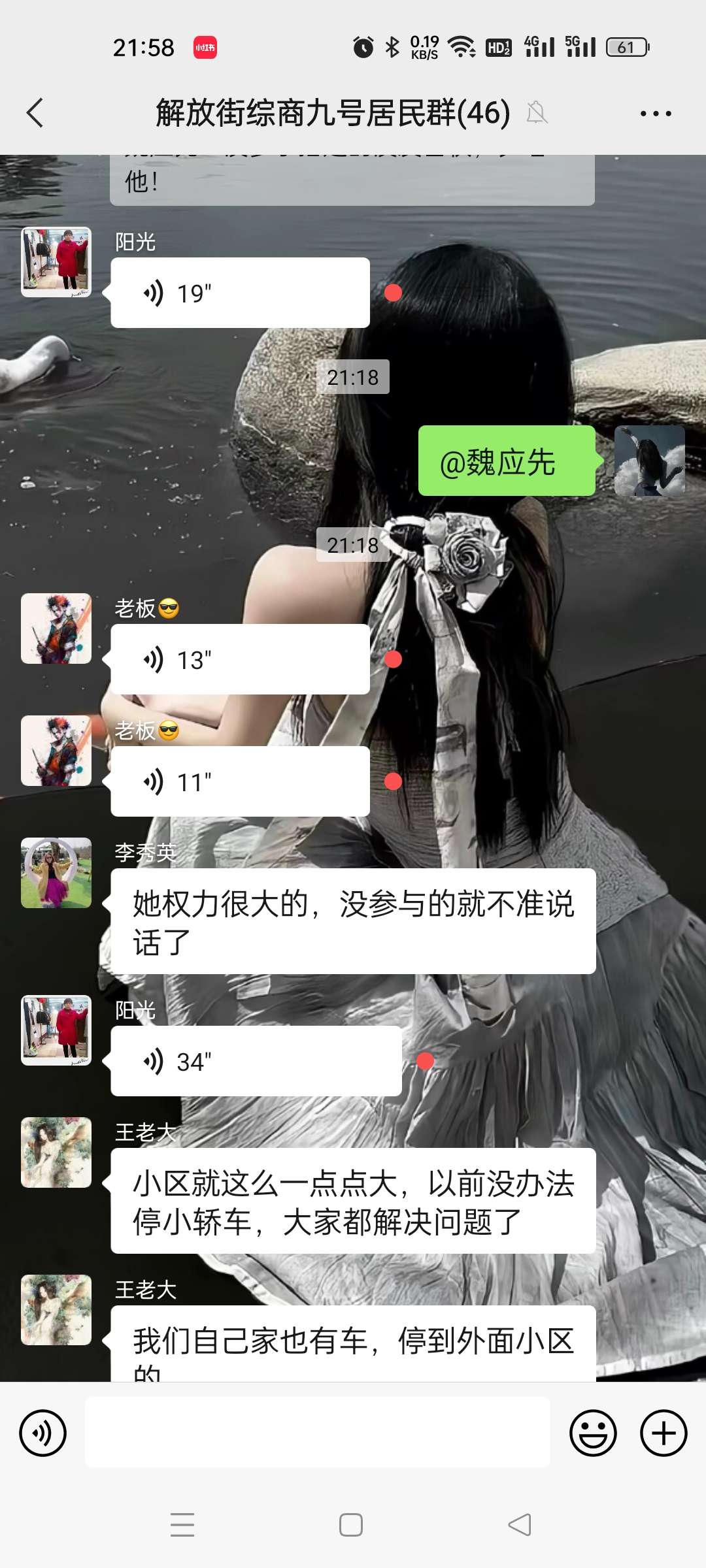The height and width of the screenshot is (1568, 706).
Task: Open the group chat overflow menu
Action: [655, 114]
